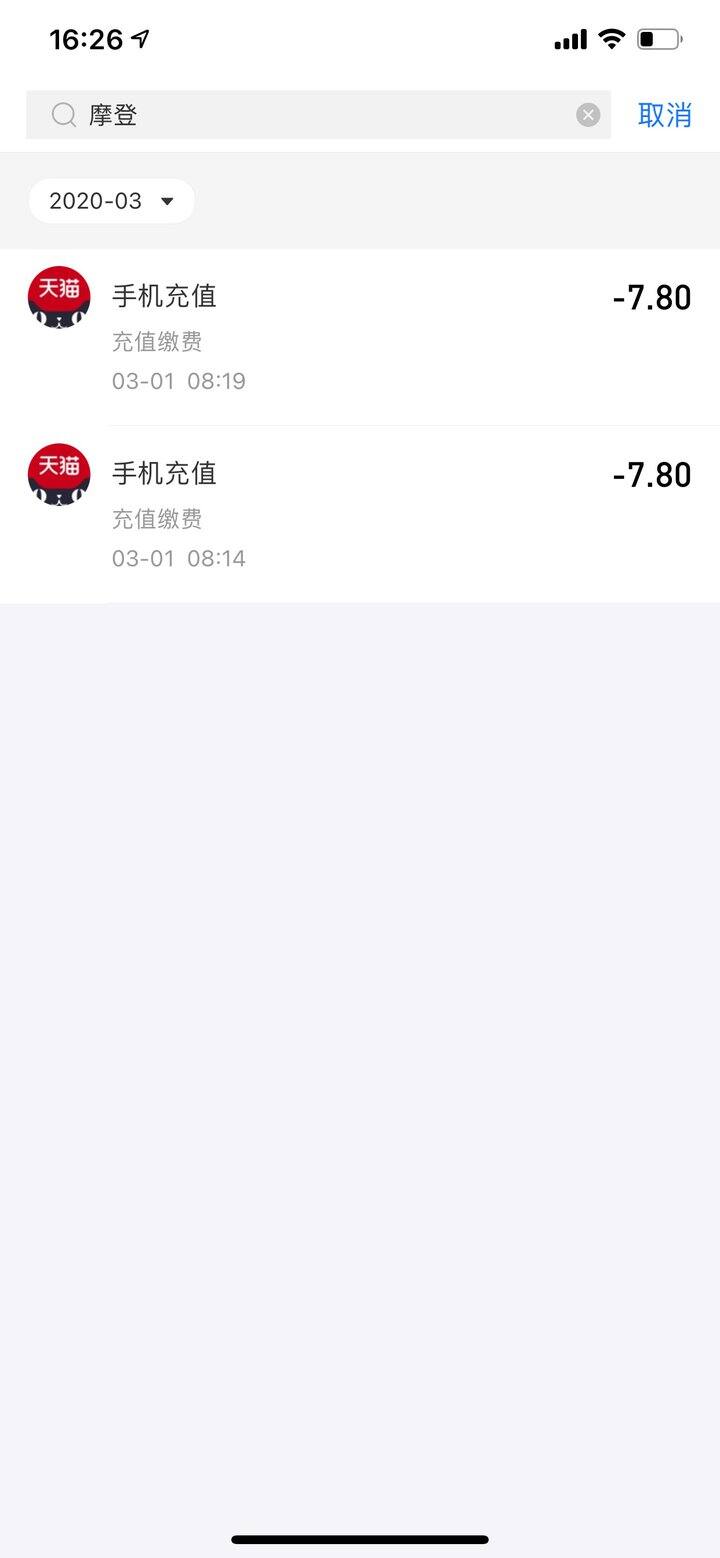View the 手机充值 transaction at 08:14
The image size is (720, 1558).
(360, 514)
